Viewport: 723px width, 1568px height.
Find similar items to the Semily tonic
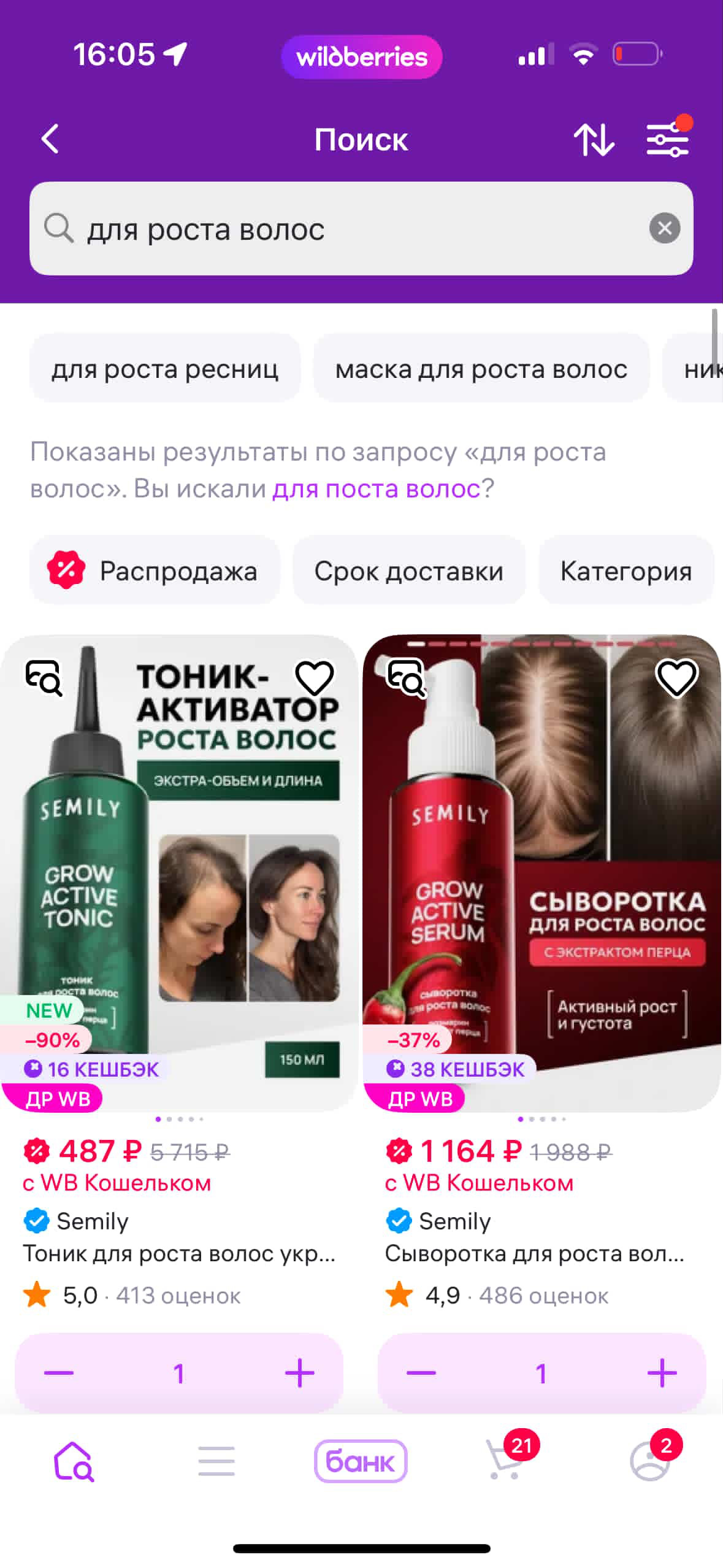pos(44,678)
